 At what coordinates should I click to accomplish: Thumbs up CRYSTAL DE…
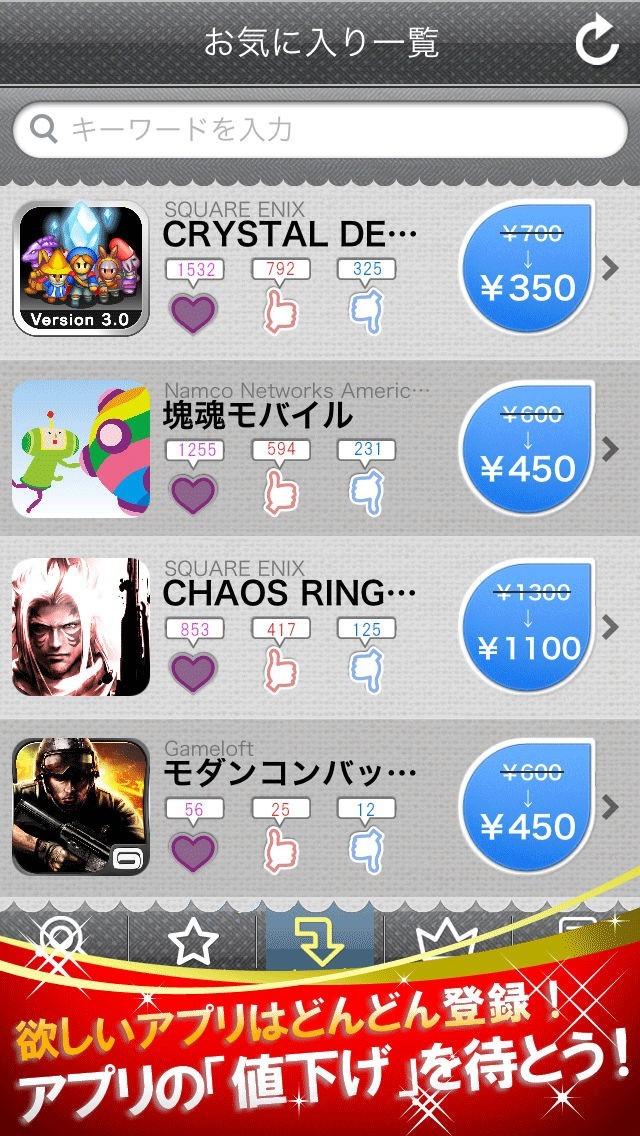pyautogui.click(x=280, y=312)
